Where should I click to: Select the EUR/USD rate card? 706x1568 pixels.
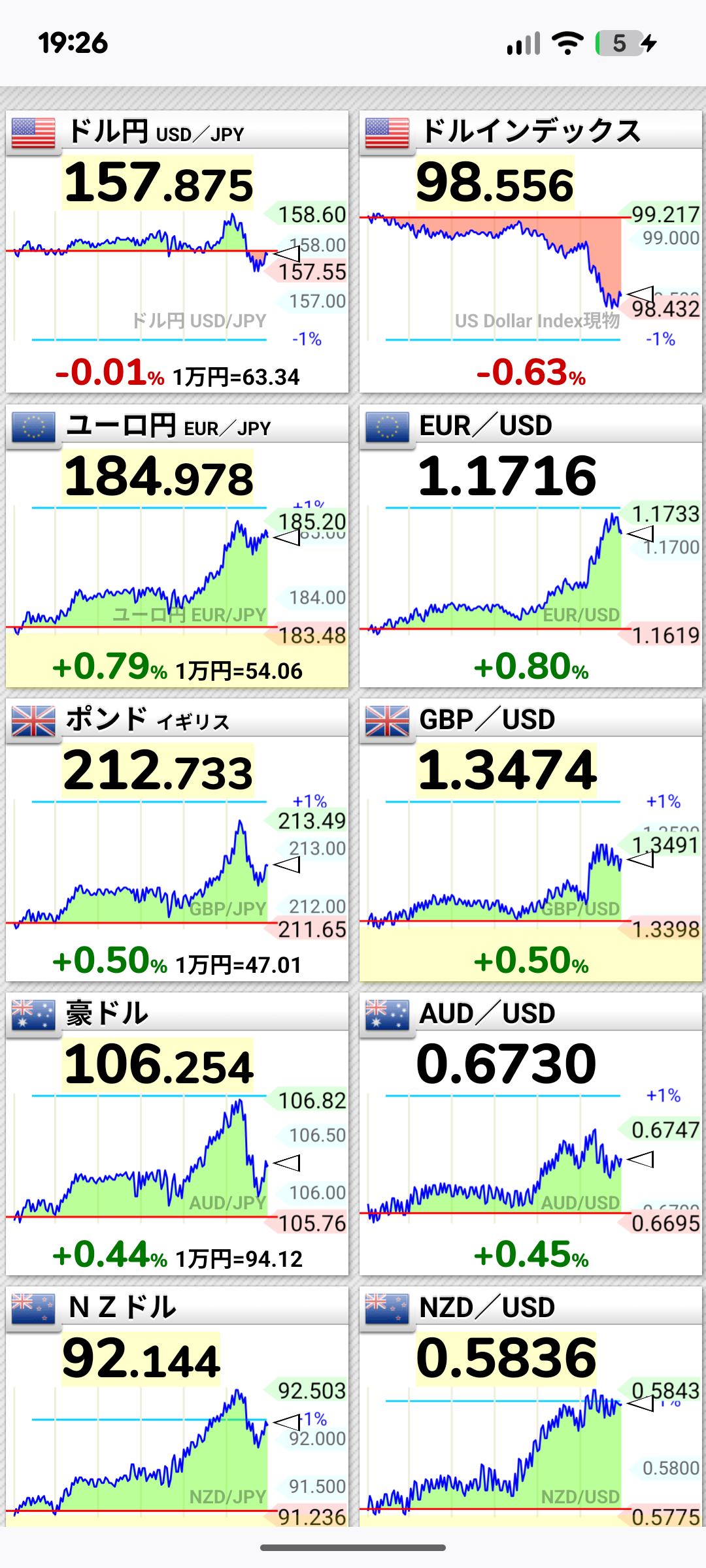coord(530,546)
